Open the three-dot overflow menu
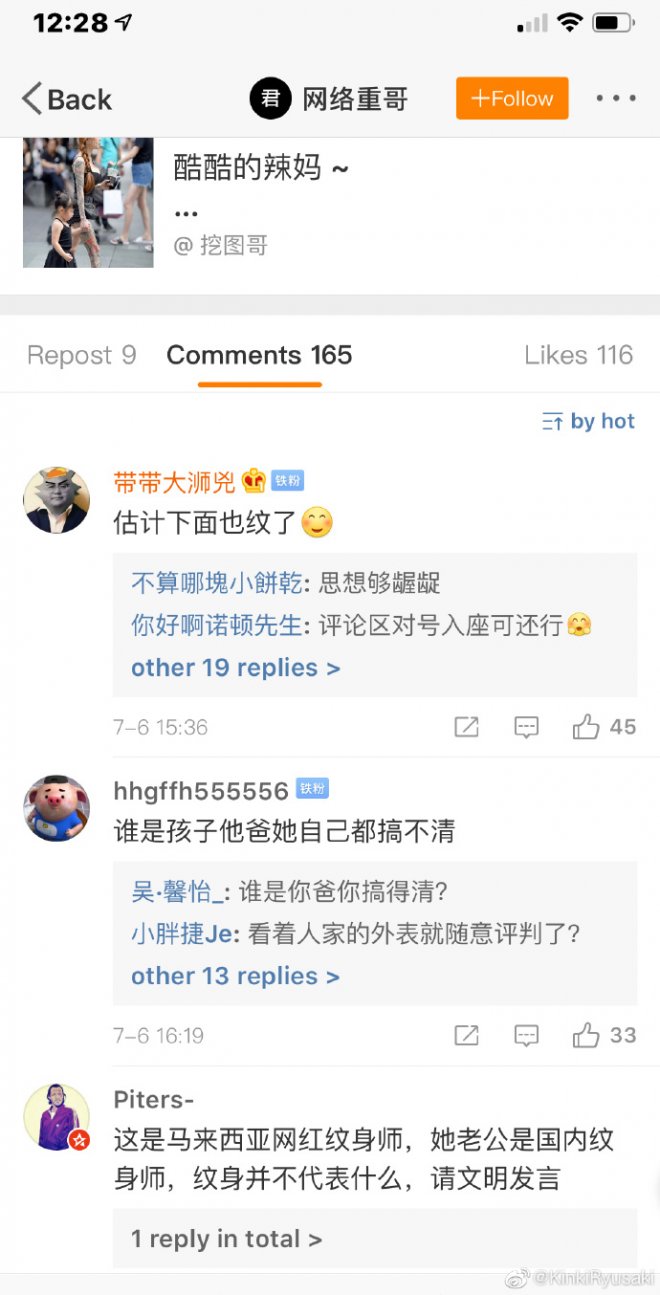 615,98
